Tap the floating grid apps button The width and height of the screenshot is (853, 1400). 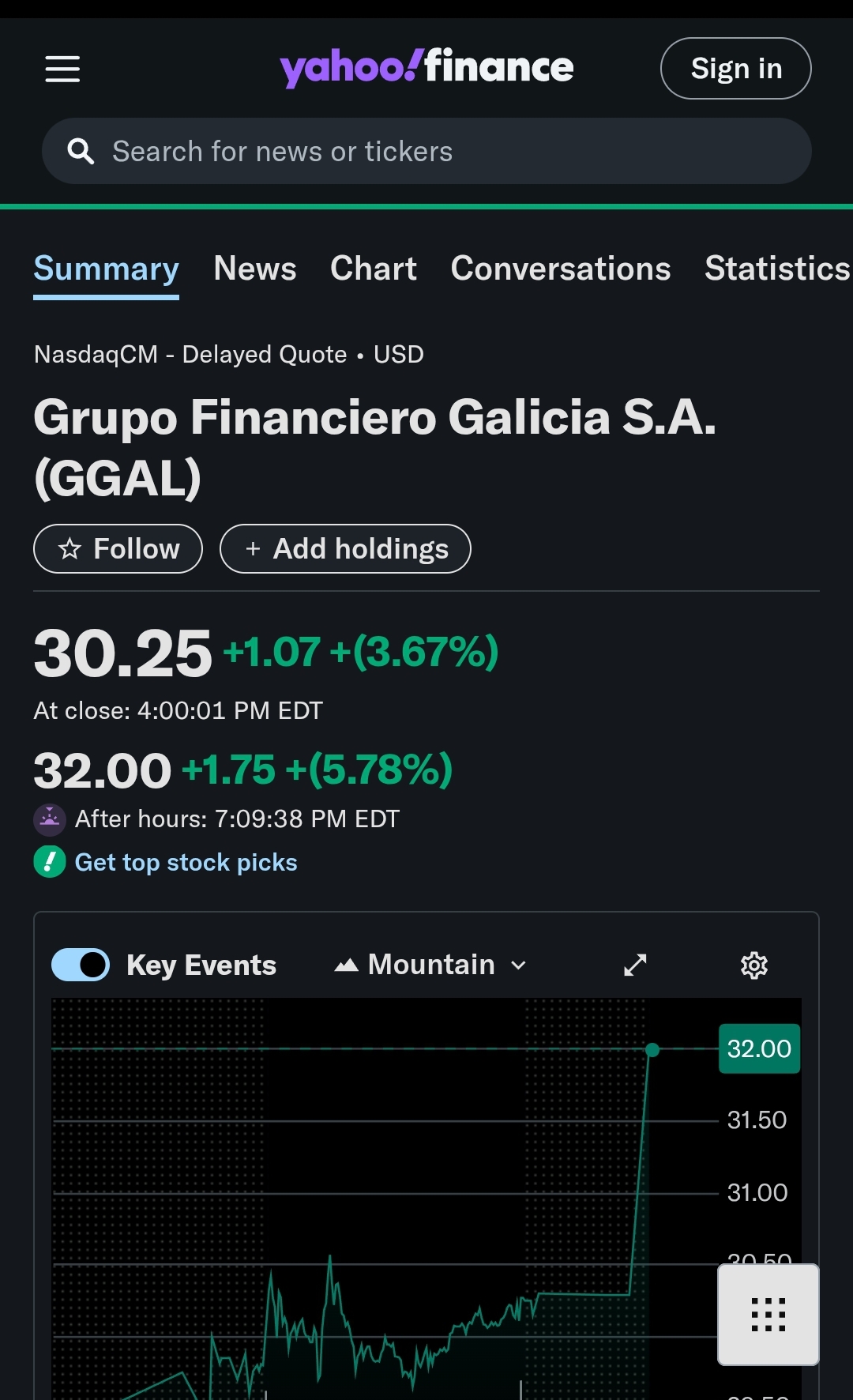tap(768, 1315)
